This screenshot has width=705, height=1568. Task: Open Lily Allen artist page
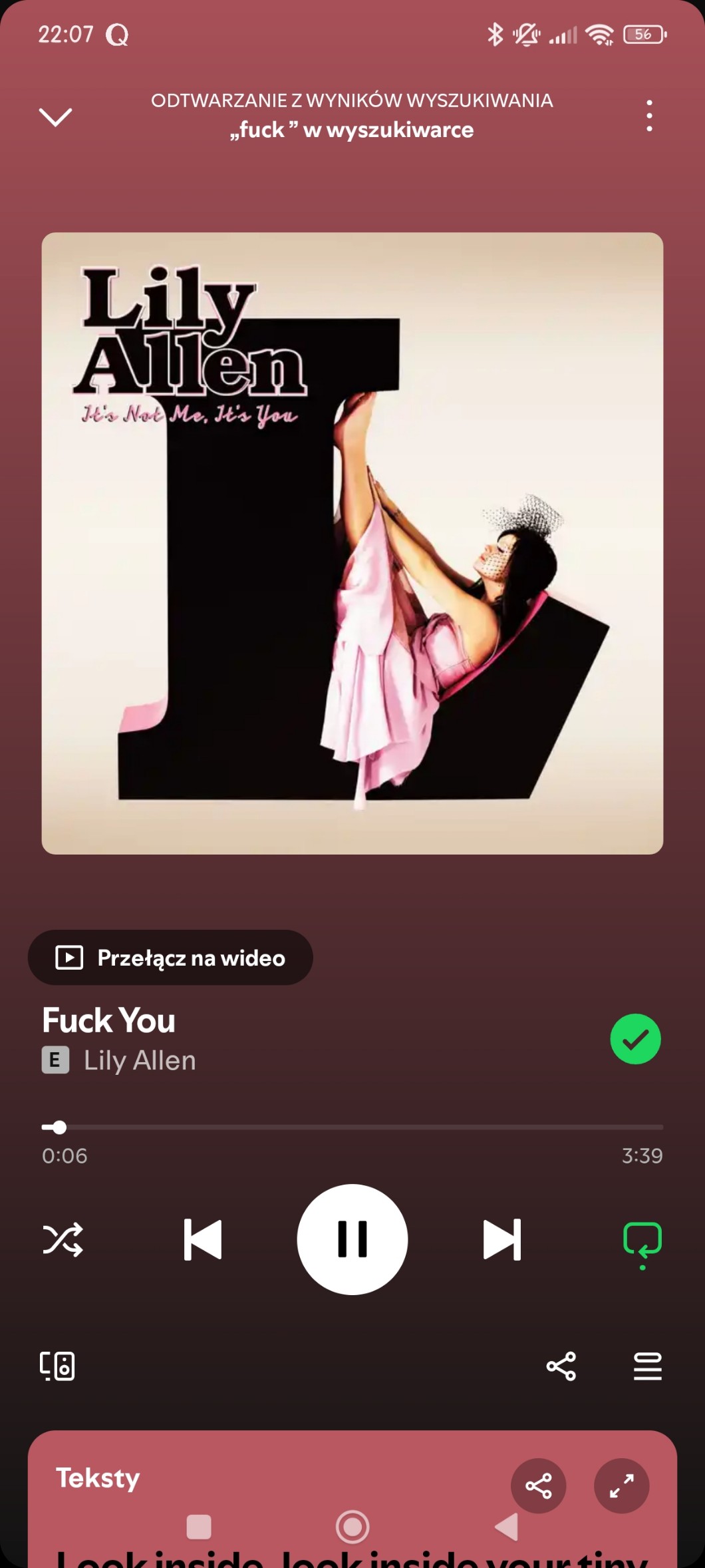(140, 1060)
